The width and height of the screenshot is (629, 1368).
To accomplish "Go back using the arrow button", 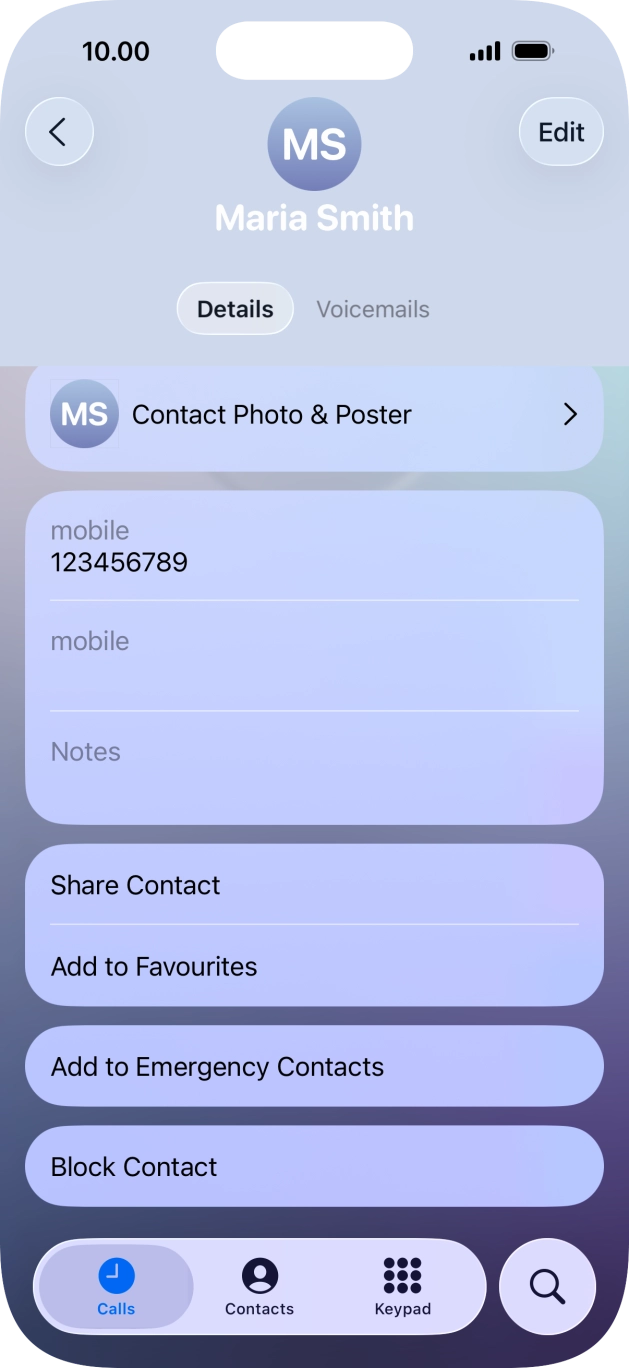I will pyautogui.click(x=59, y=132).
